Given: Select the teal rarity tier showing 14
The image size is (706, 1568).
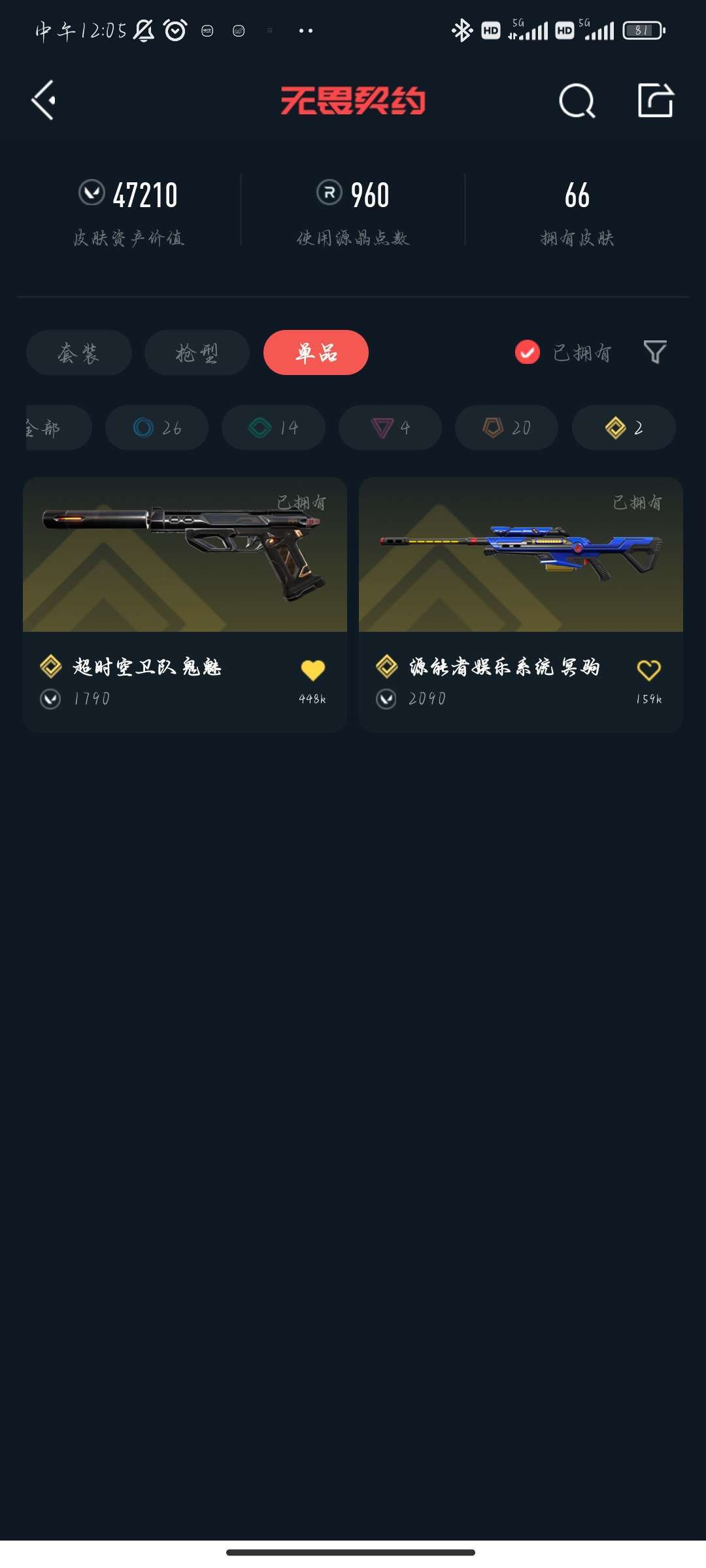Looking at the screenshot, I should (x=273, y=428).
